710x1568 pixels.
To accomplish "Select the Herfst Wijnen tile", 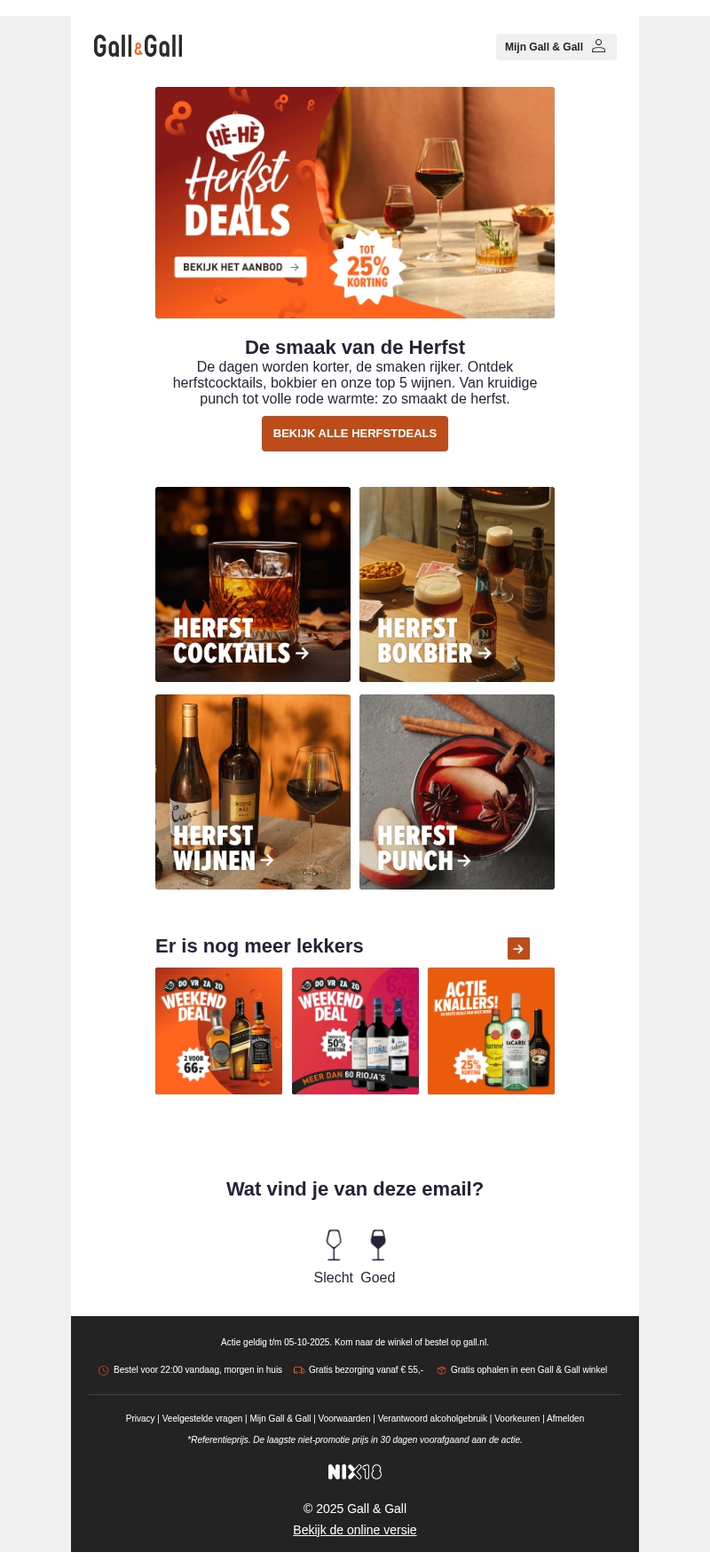I will pyautogui.click(x=253, y=792).
